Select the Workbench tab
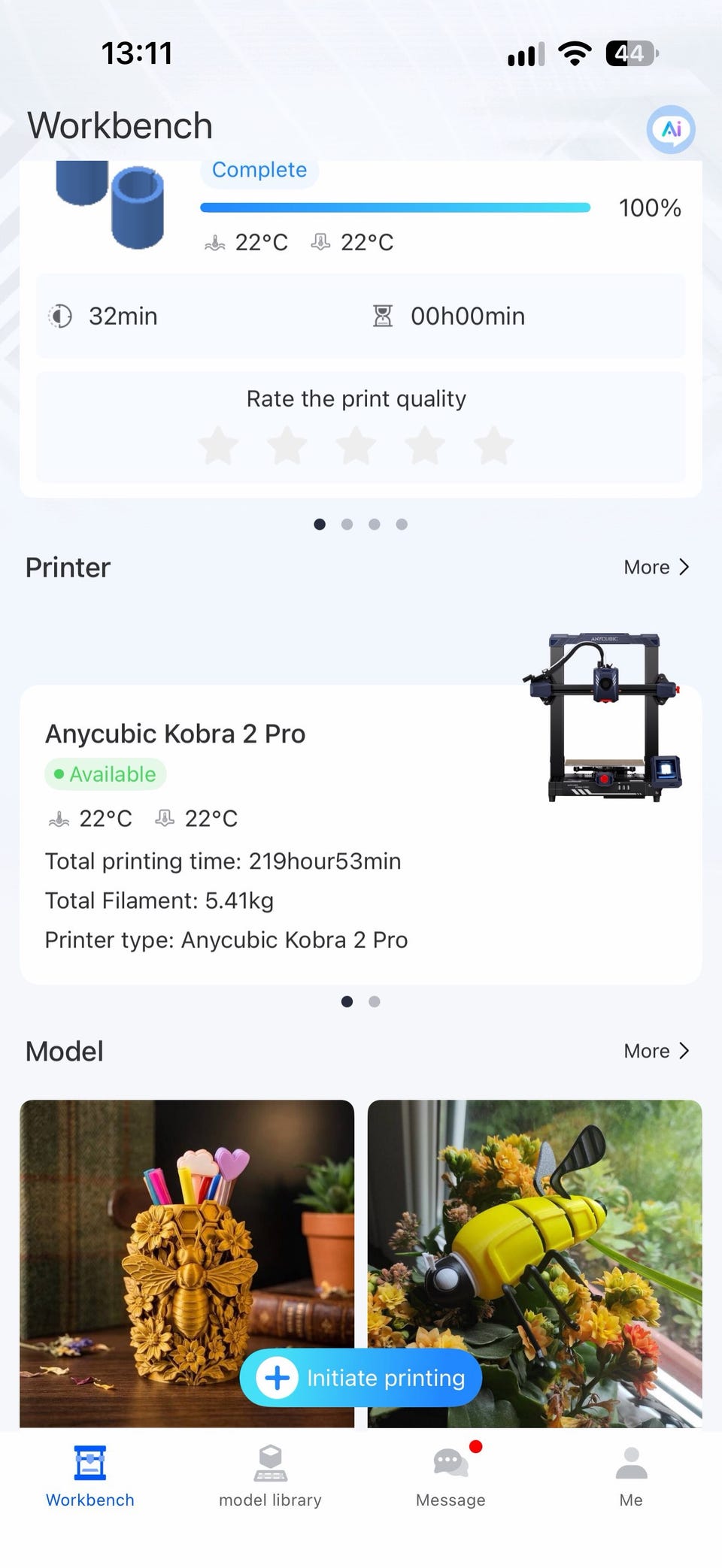 click(x=89, y=1476)
